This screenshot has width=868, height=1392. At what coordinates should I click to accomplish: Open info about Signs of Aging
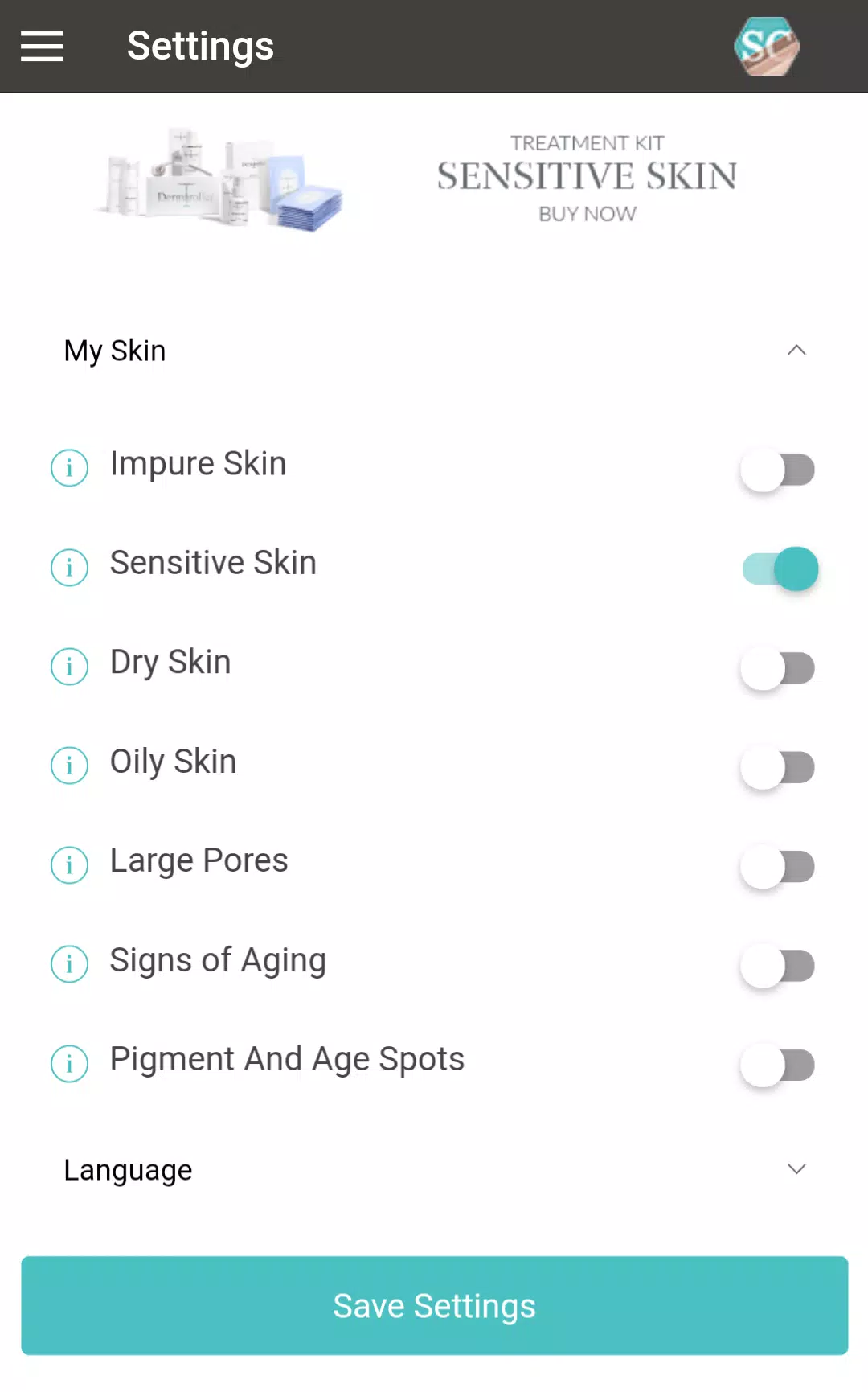pyautogui.click(x=69, y=965)
